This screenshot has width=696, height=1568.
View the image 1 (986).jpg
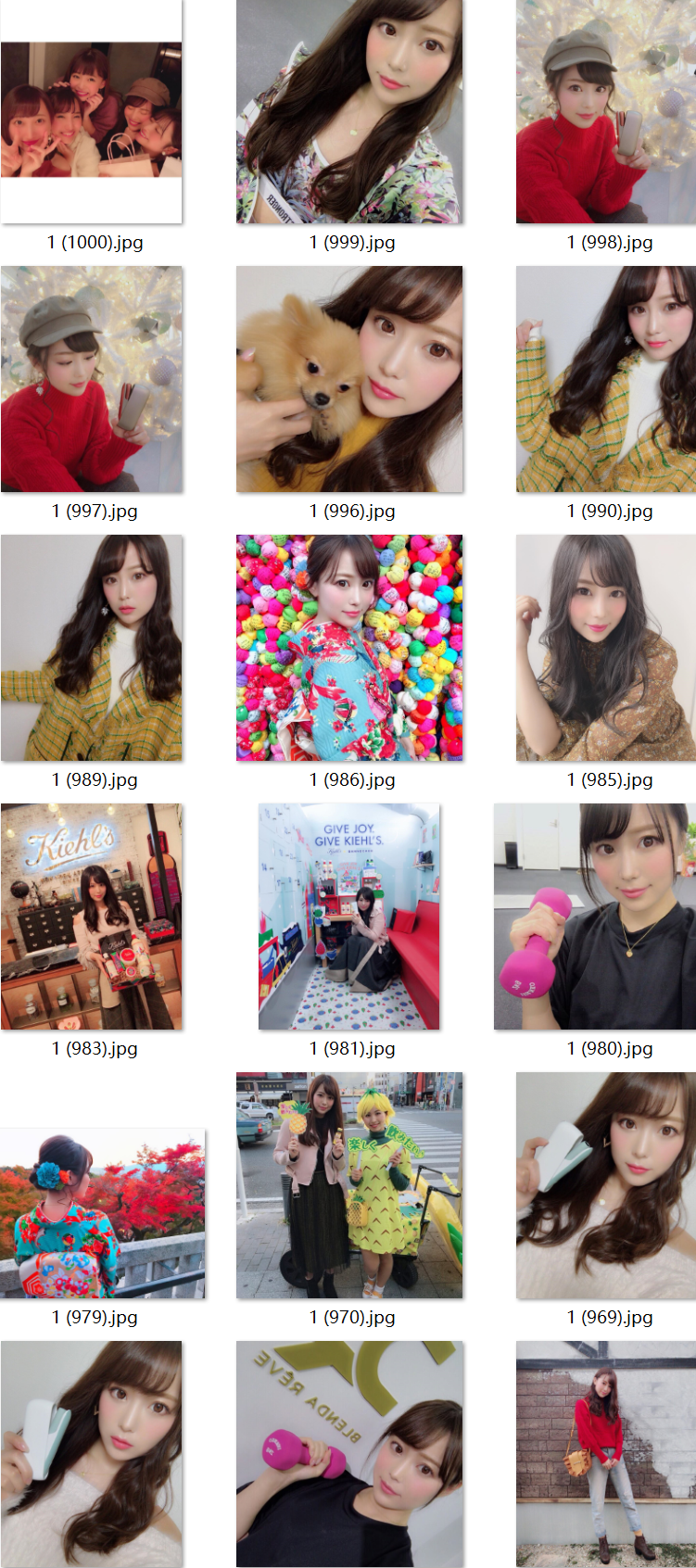coord(349,648)
